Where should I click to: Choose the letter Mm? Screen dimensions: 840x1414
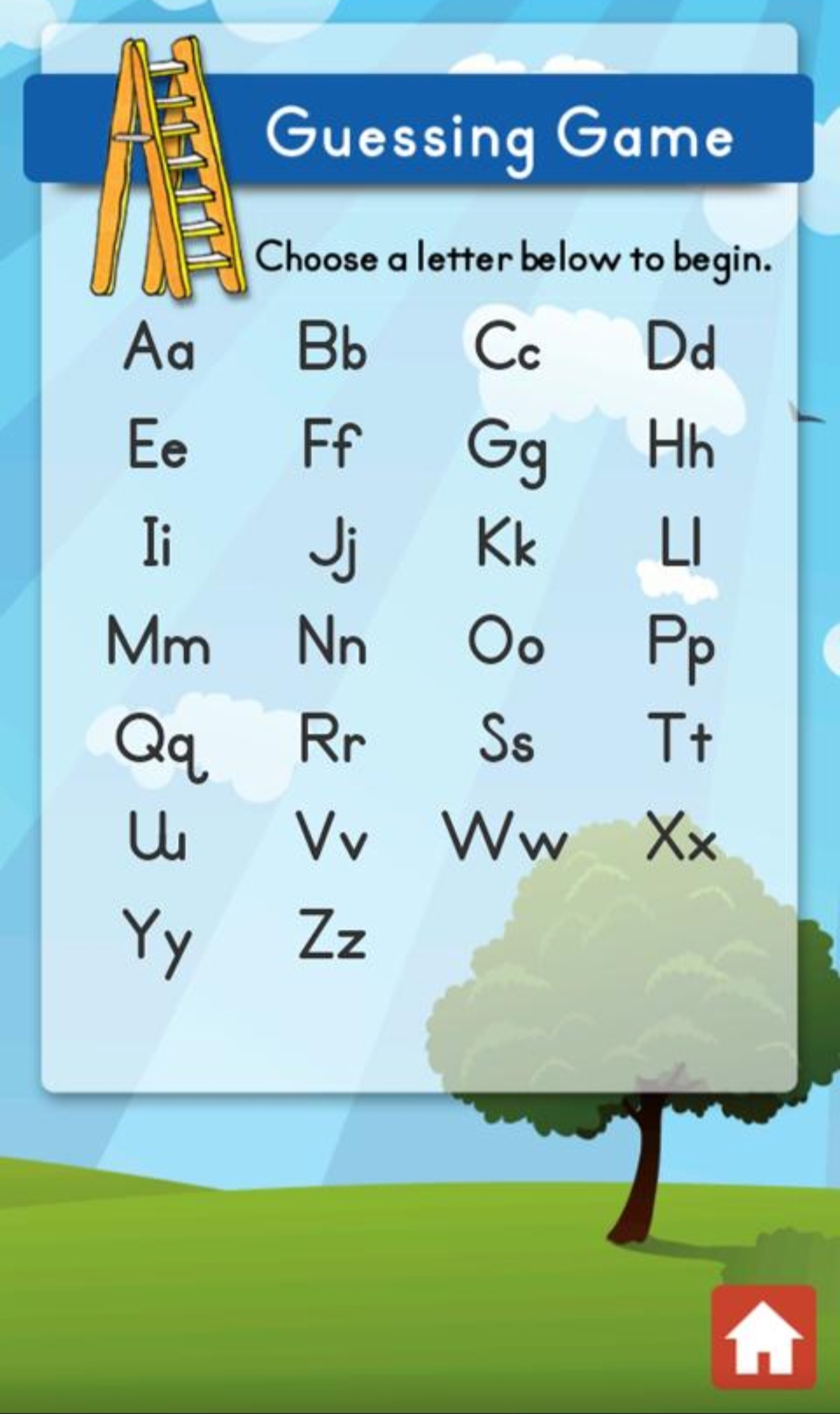159,641
